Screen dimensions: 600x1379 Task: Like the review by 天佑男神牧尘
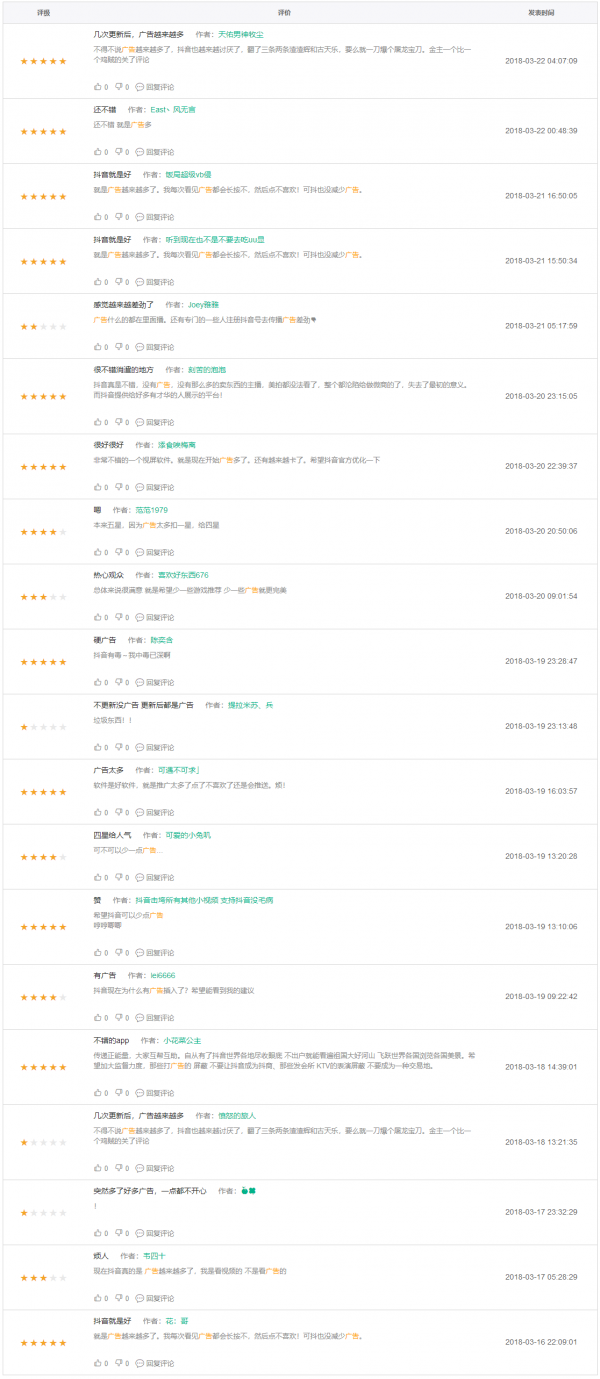101,87
